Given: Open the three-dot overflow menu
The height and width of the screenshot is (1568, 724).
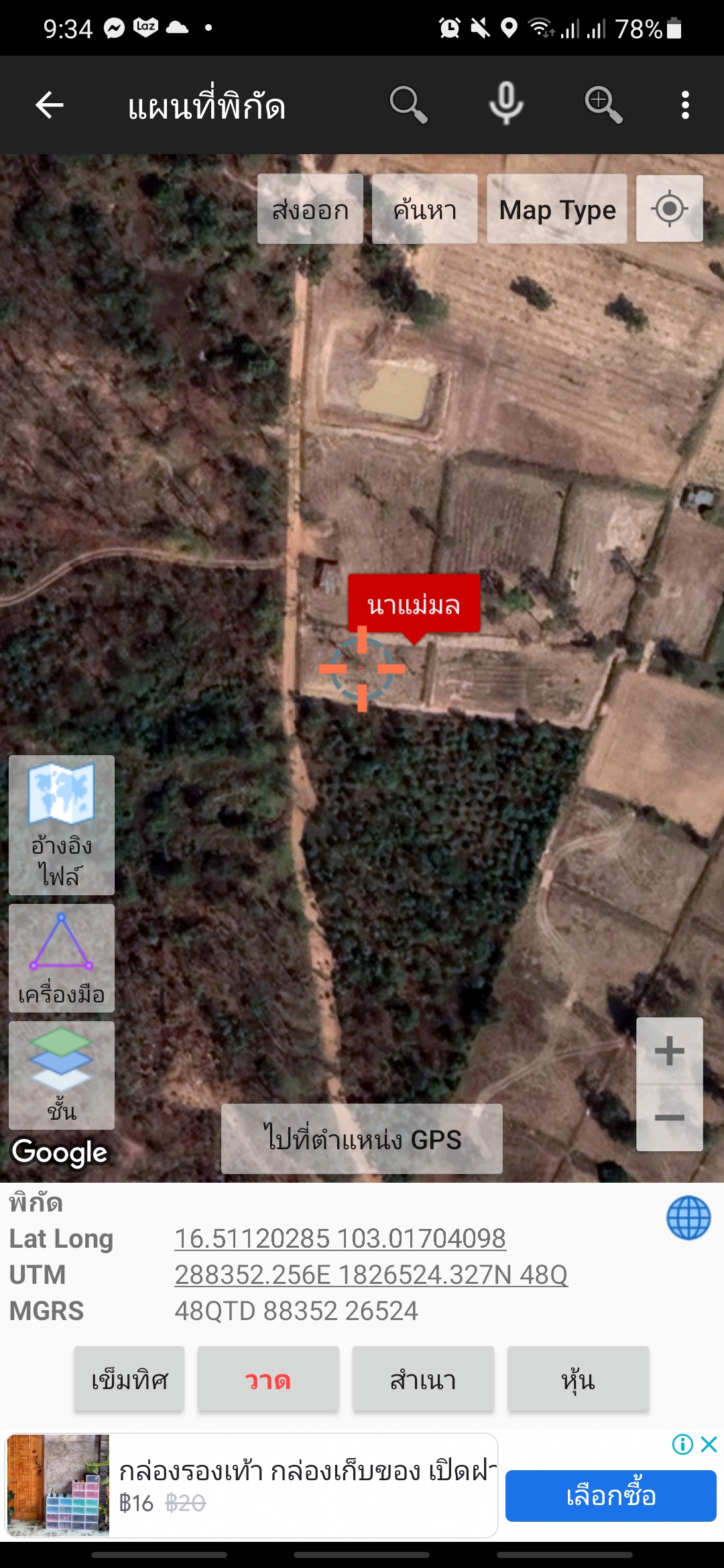Looking at the screenshot, I should click(684, 105).
